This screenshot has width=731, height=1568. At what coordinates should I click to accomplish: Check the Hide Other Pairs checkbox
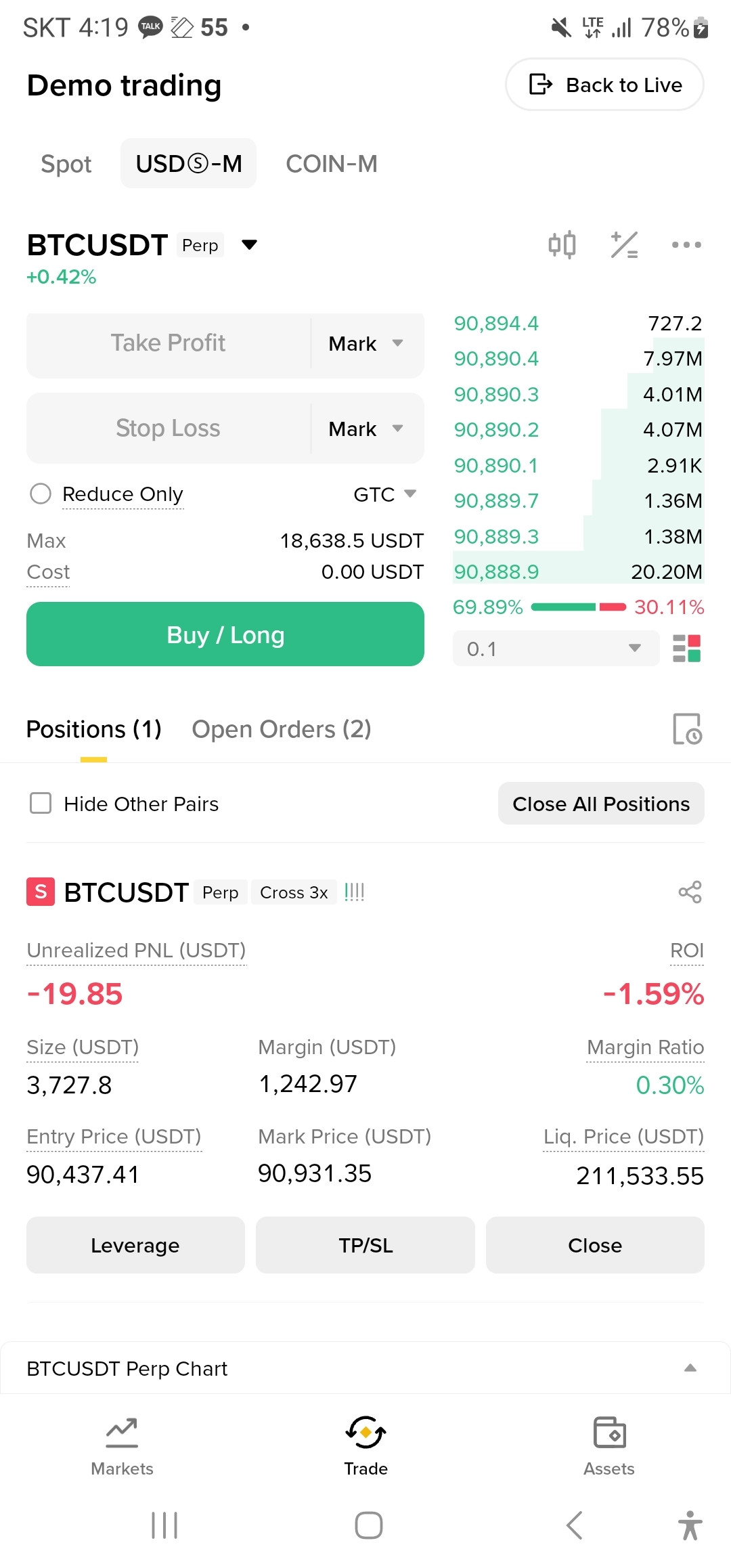pyautogui.click(x=41, y=804)
